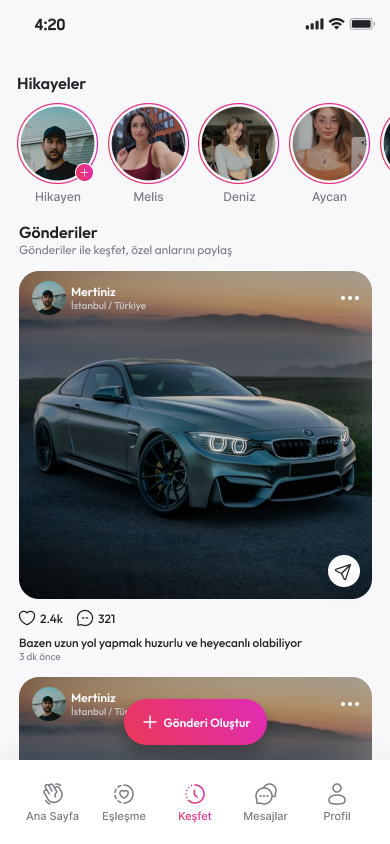Like the post with 2.4k likes

click(x=27, y=618)
